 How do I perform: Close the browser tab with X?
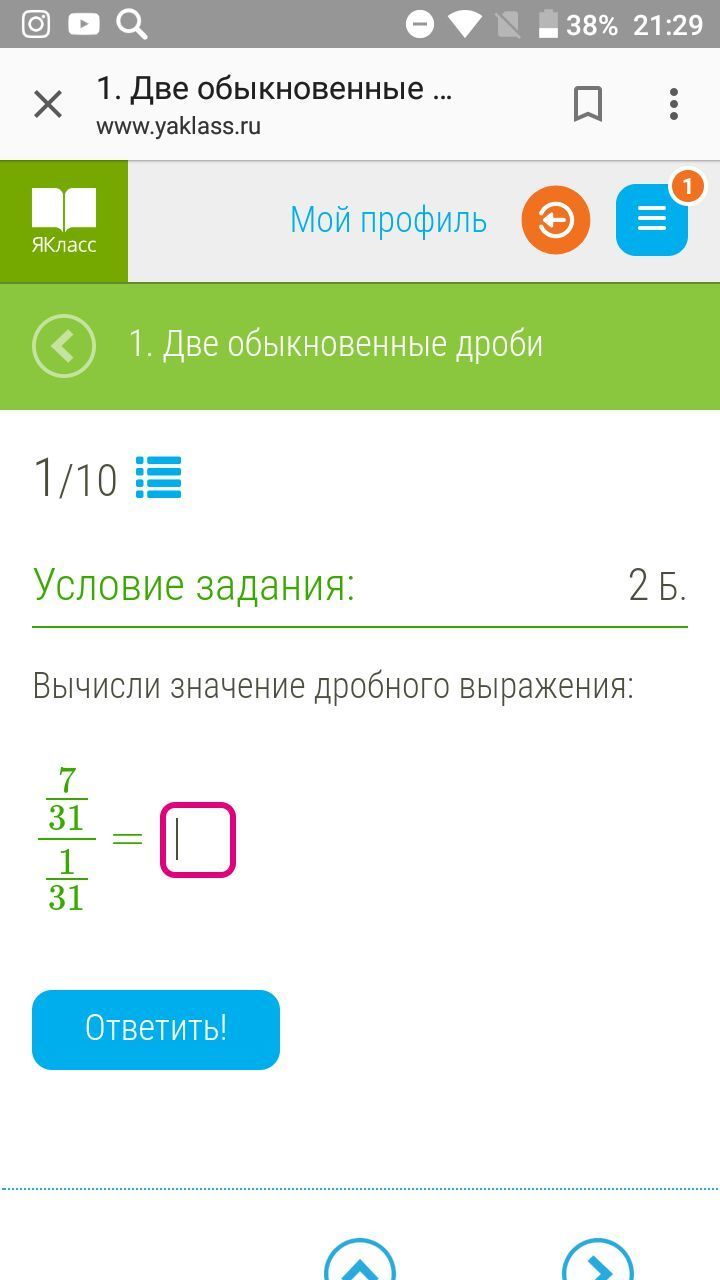48,104
